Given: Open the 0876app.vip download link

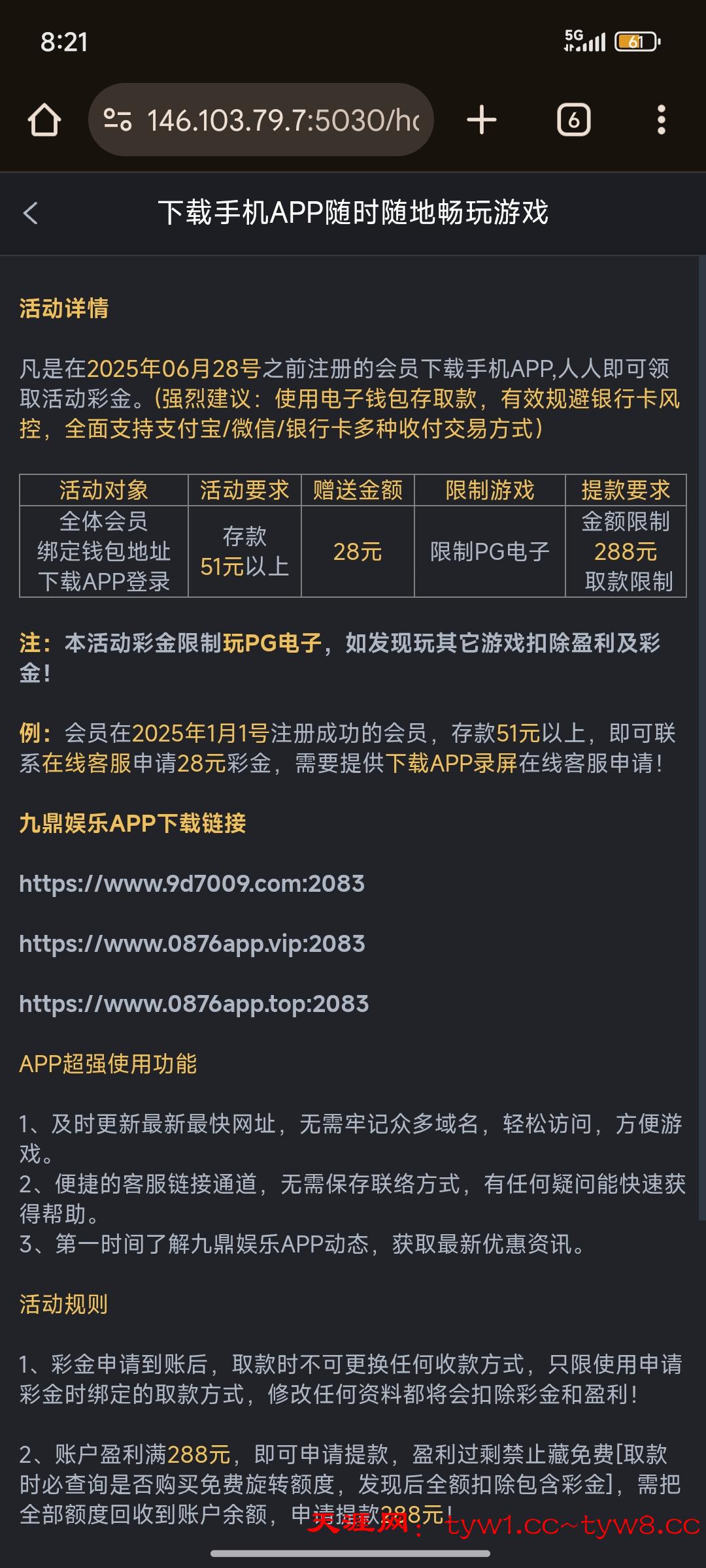Looking at the screenshot, I should point(192,943).
